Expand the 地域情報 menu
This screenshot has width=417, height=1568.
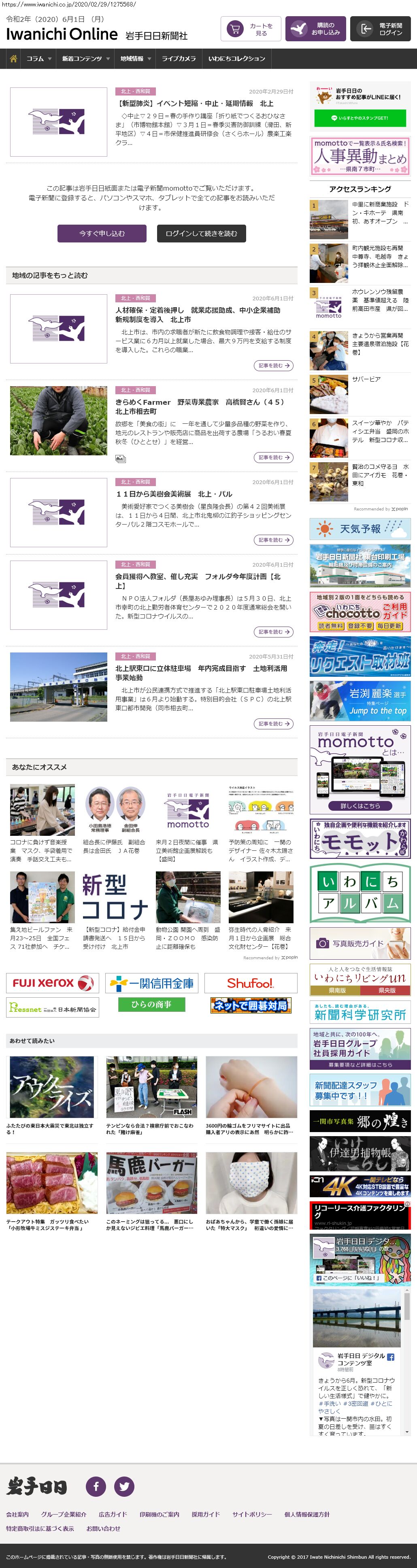click(135, 59)
